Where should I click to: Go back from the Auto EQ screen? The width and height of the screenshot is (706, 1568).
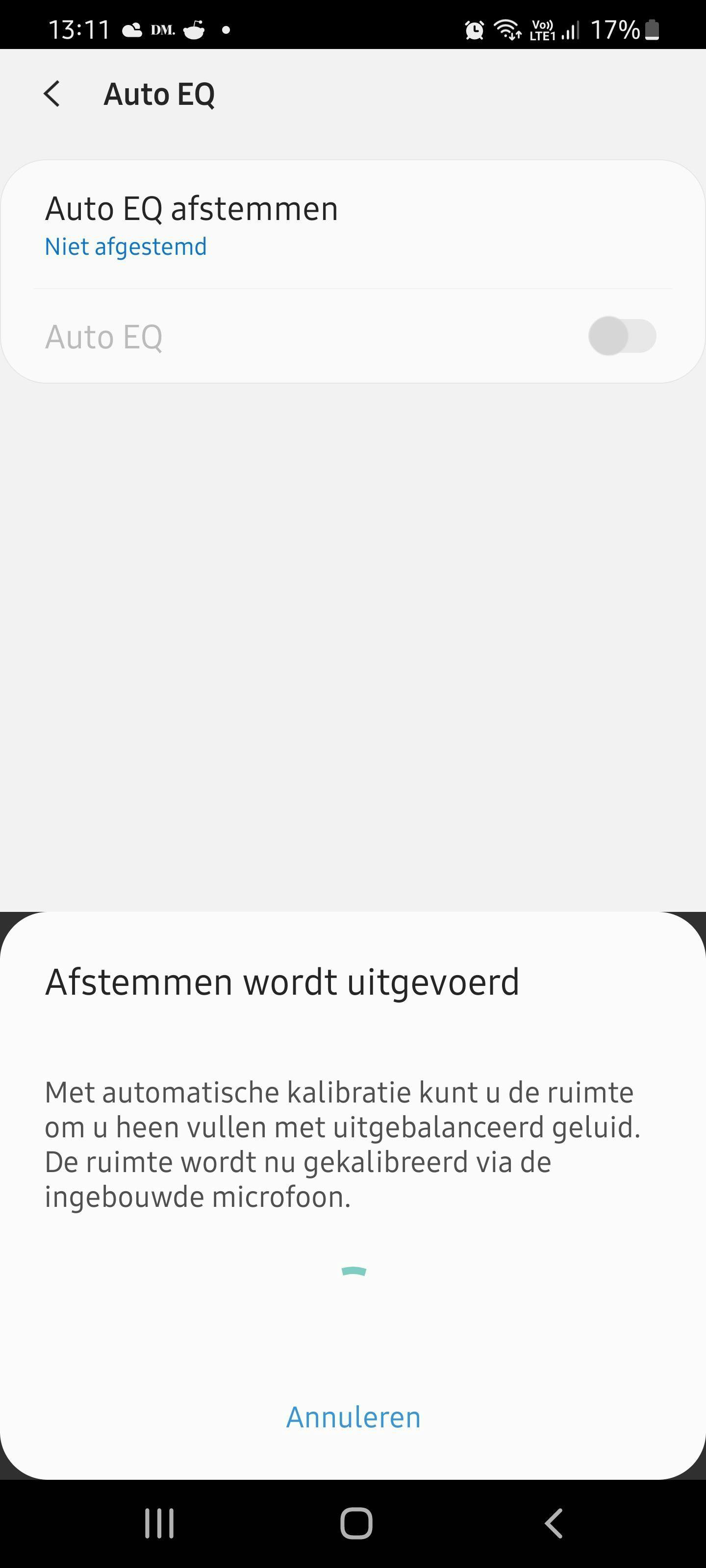click(52, 94)
